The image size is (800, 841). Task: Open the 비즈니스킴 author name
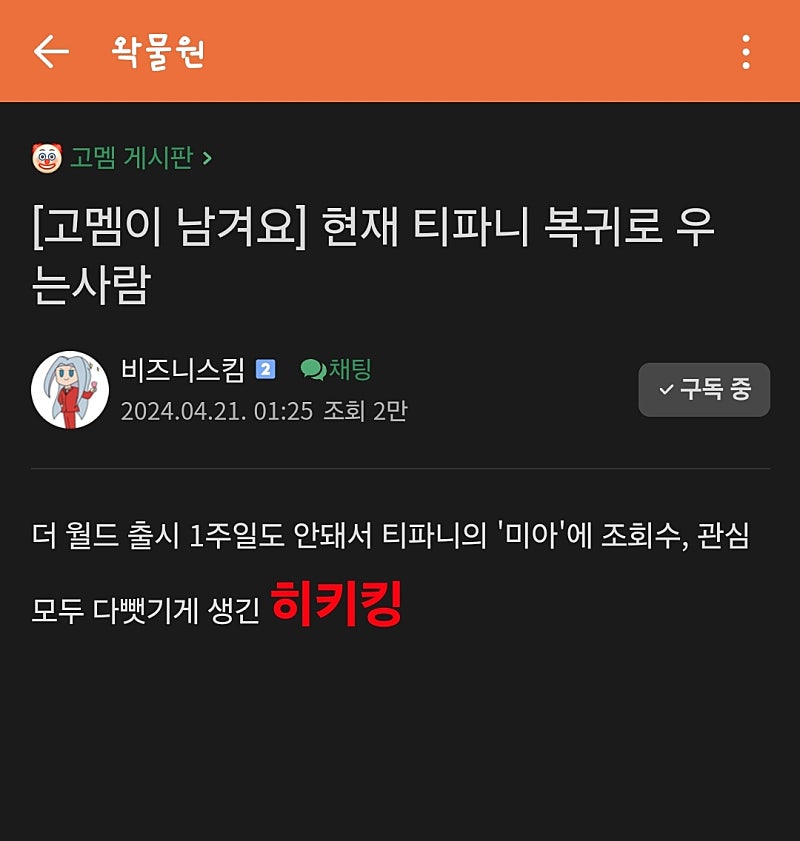[182, 370]
